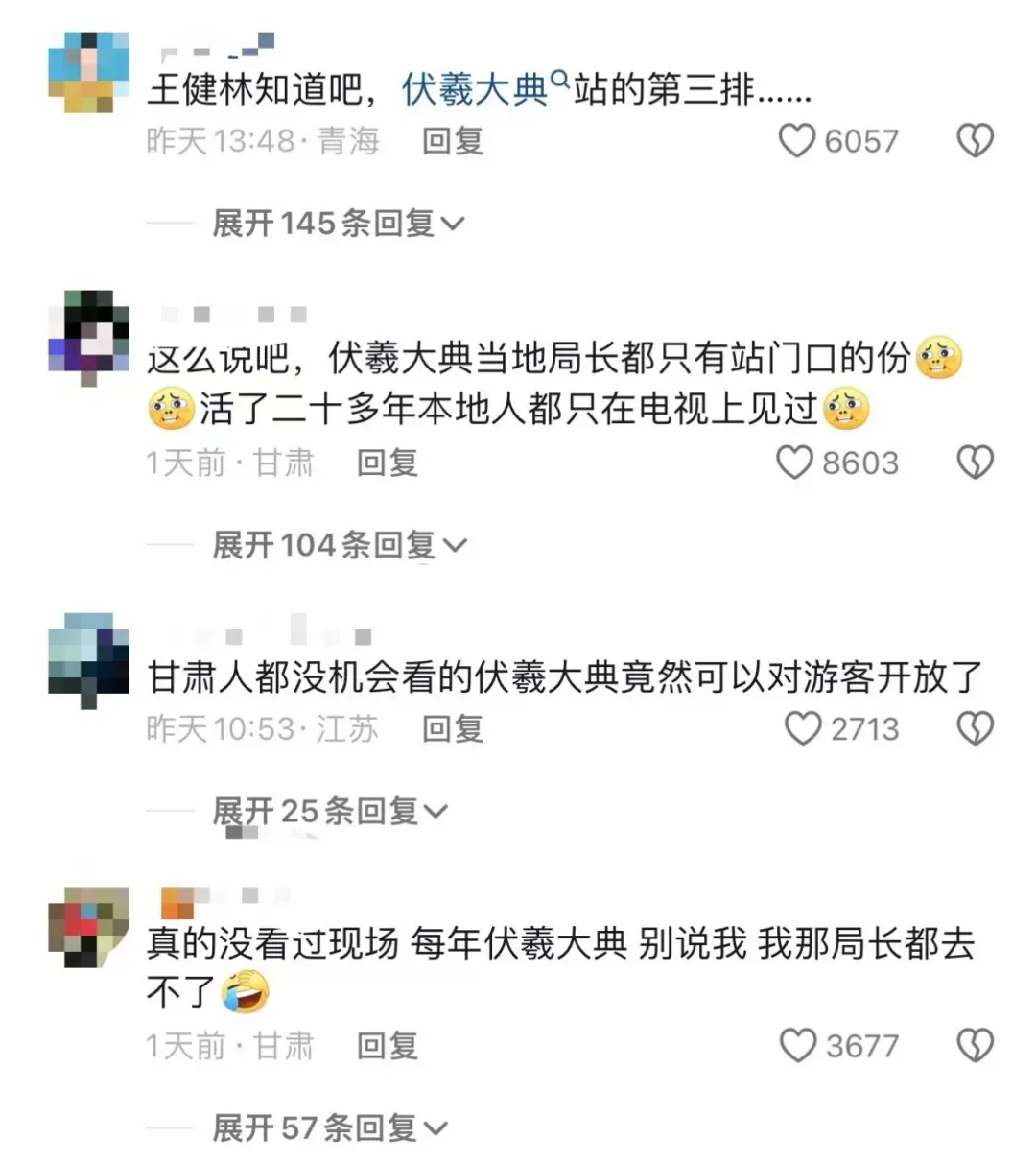Viewport: 1036px width, 1163px height.
Task: View profile of the 江苏 commenter
Action: [88, 660]
